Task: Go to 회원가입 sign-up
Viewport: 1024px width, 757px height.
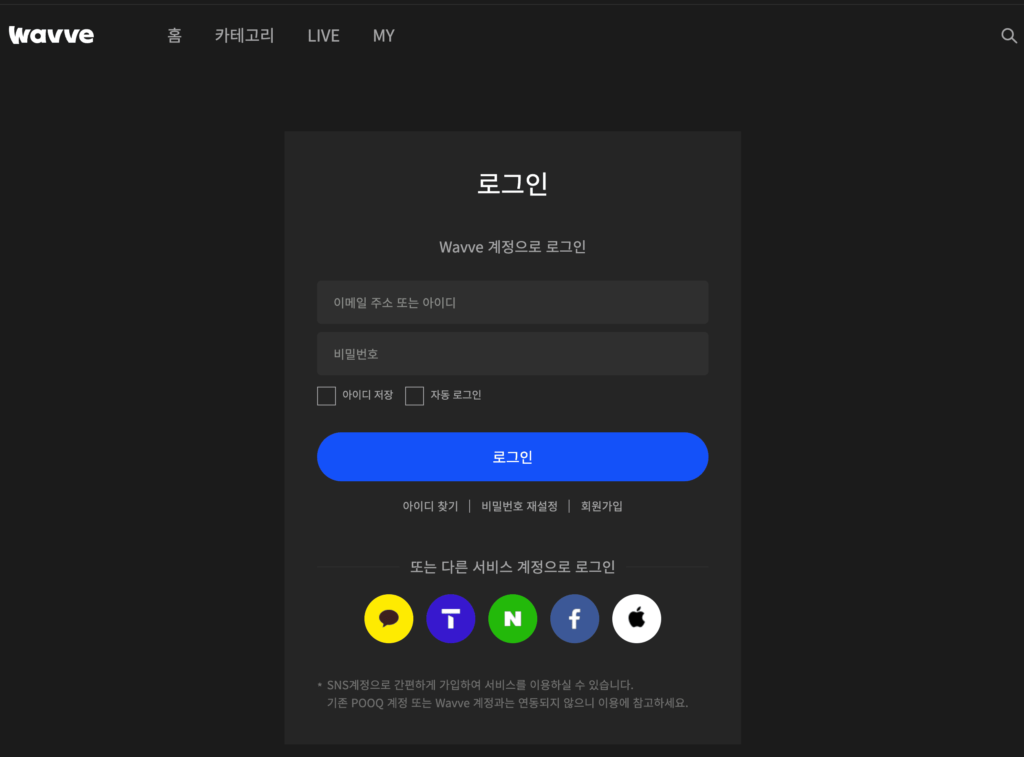Action: [x=601, y=506]
